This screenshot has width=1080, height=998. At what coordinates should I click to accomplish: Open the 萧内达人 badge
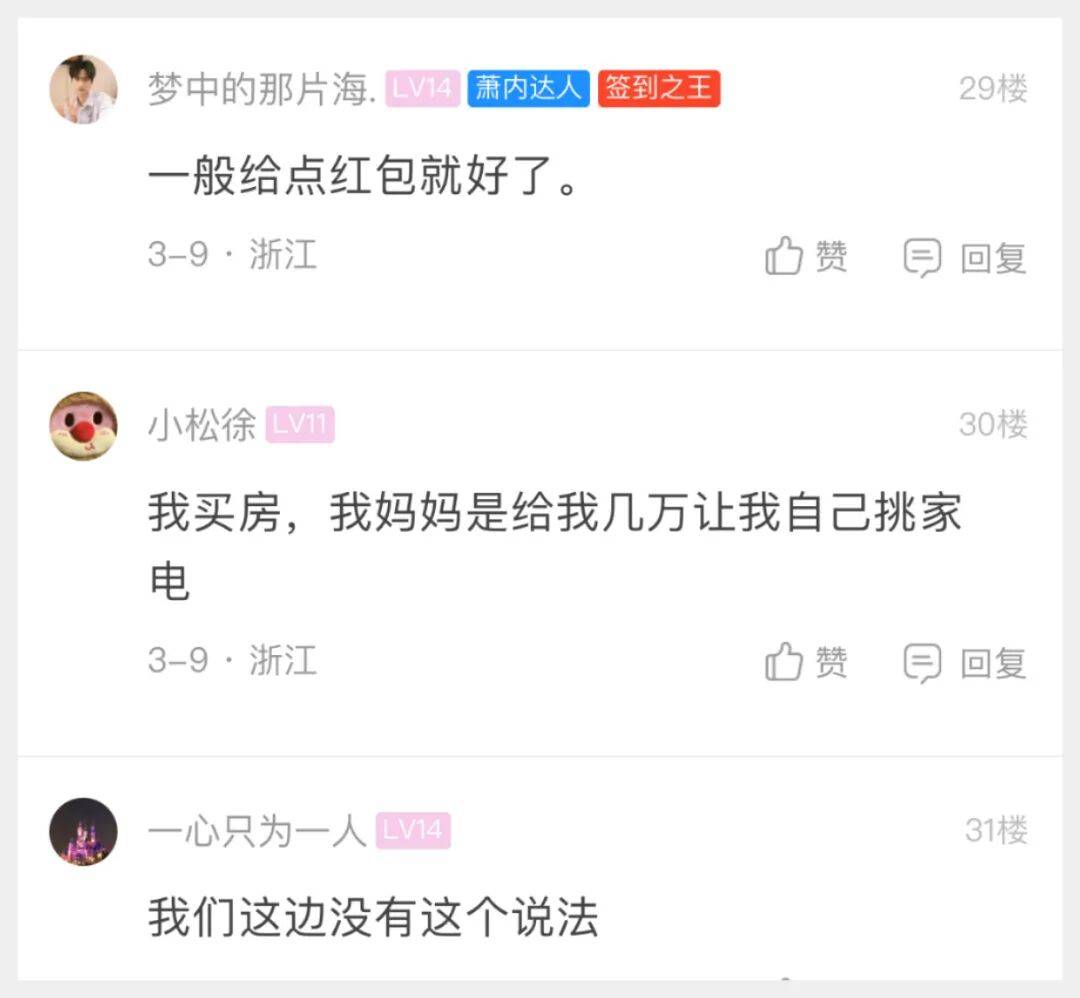(528, 89)
